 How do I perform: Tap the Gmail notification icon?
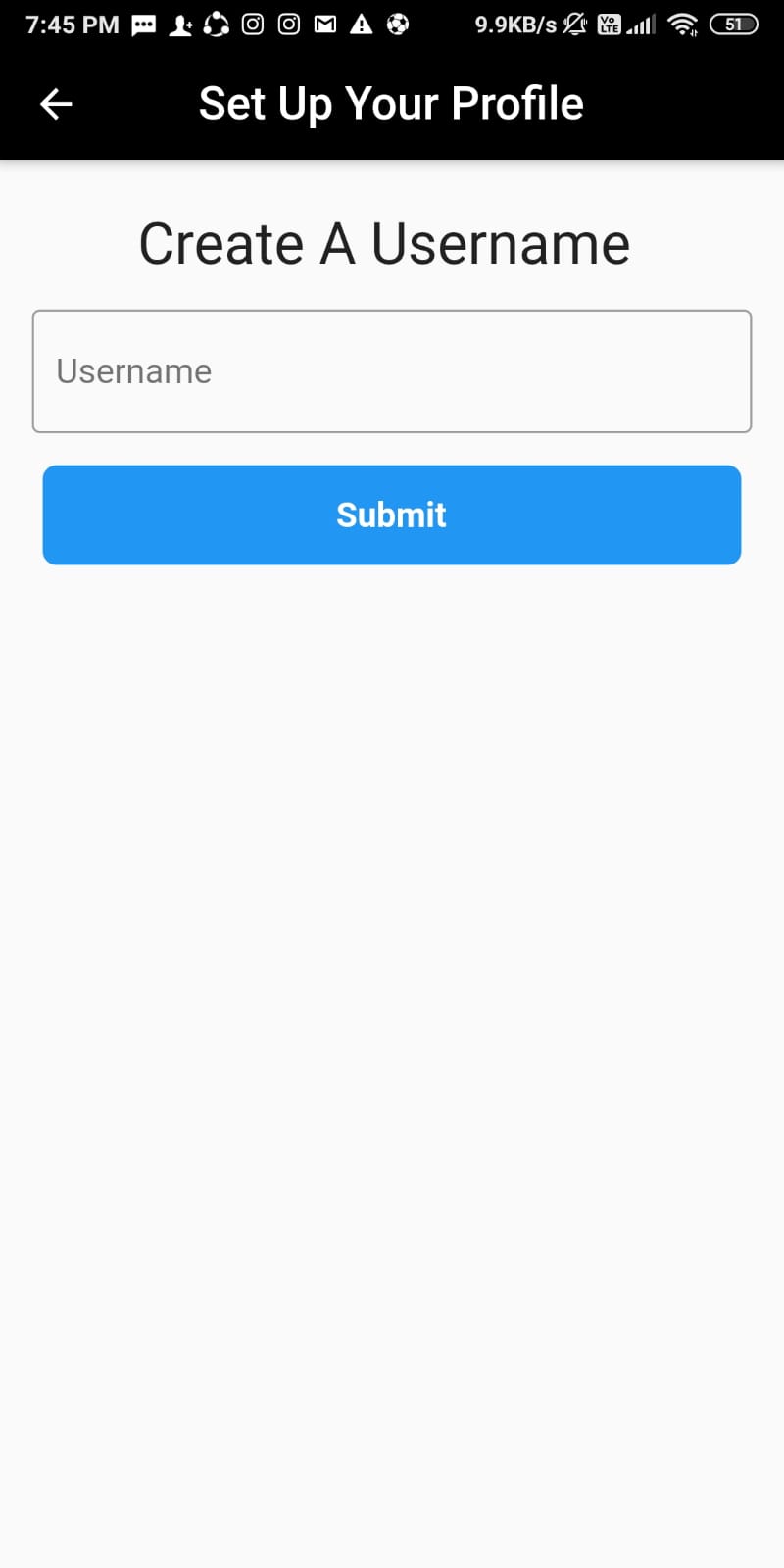[x=323, y=24]
